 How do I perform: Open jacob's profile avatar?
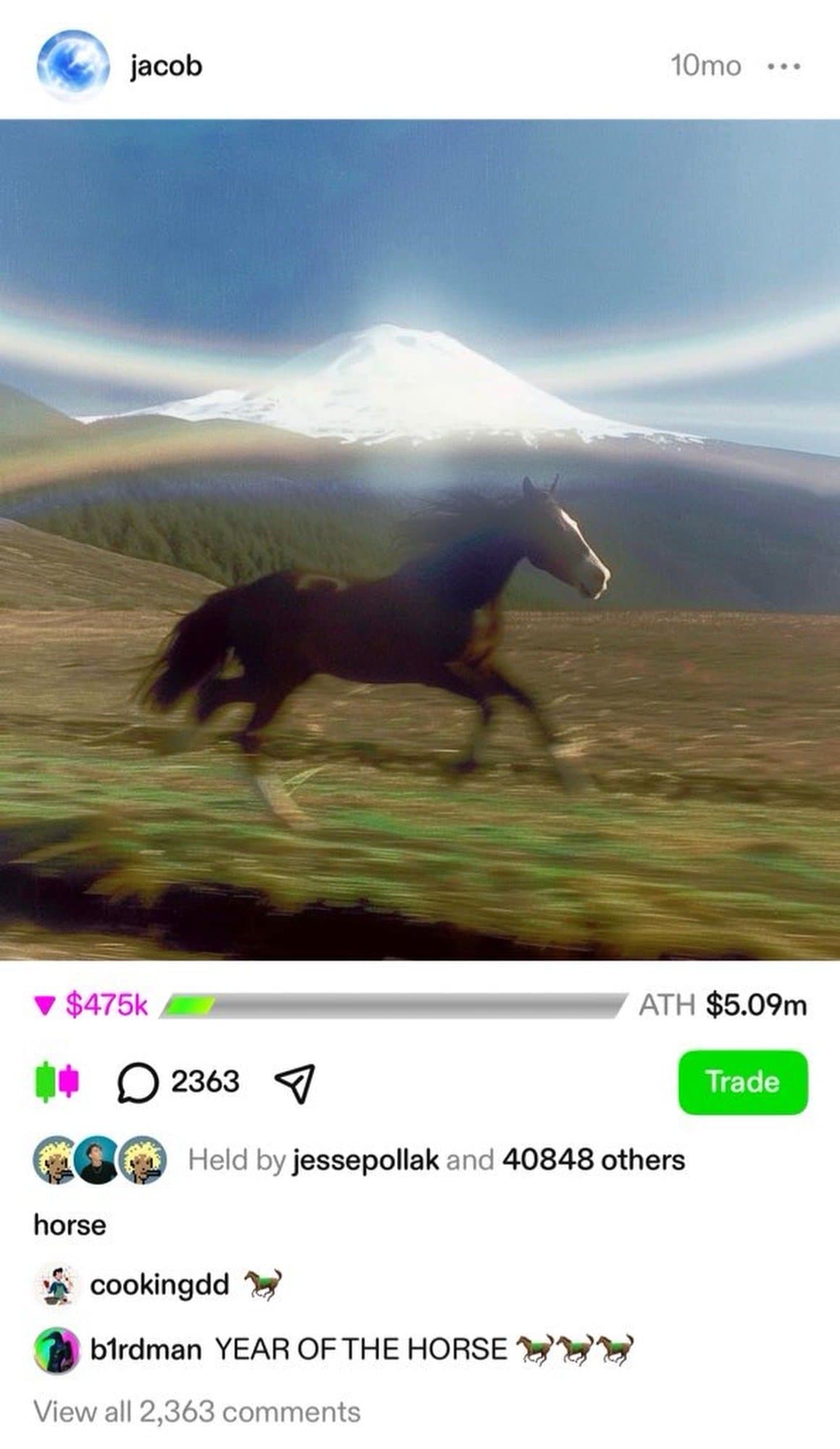point(72,65)
